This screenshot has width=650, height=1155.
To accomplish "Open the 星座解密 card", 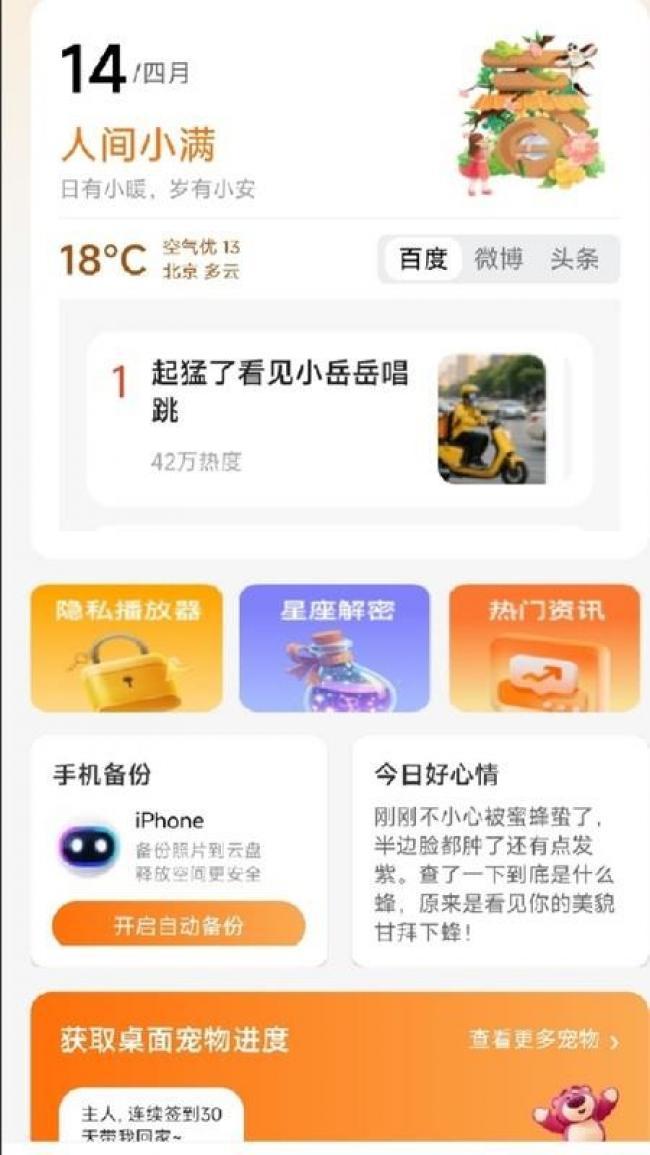I will click(335, 648).
